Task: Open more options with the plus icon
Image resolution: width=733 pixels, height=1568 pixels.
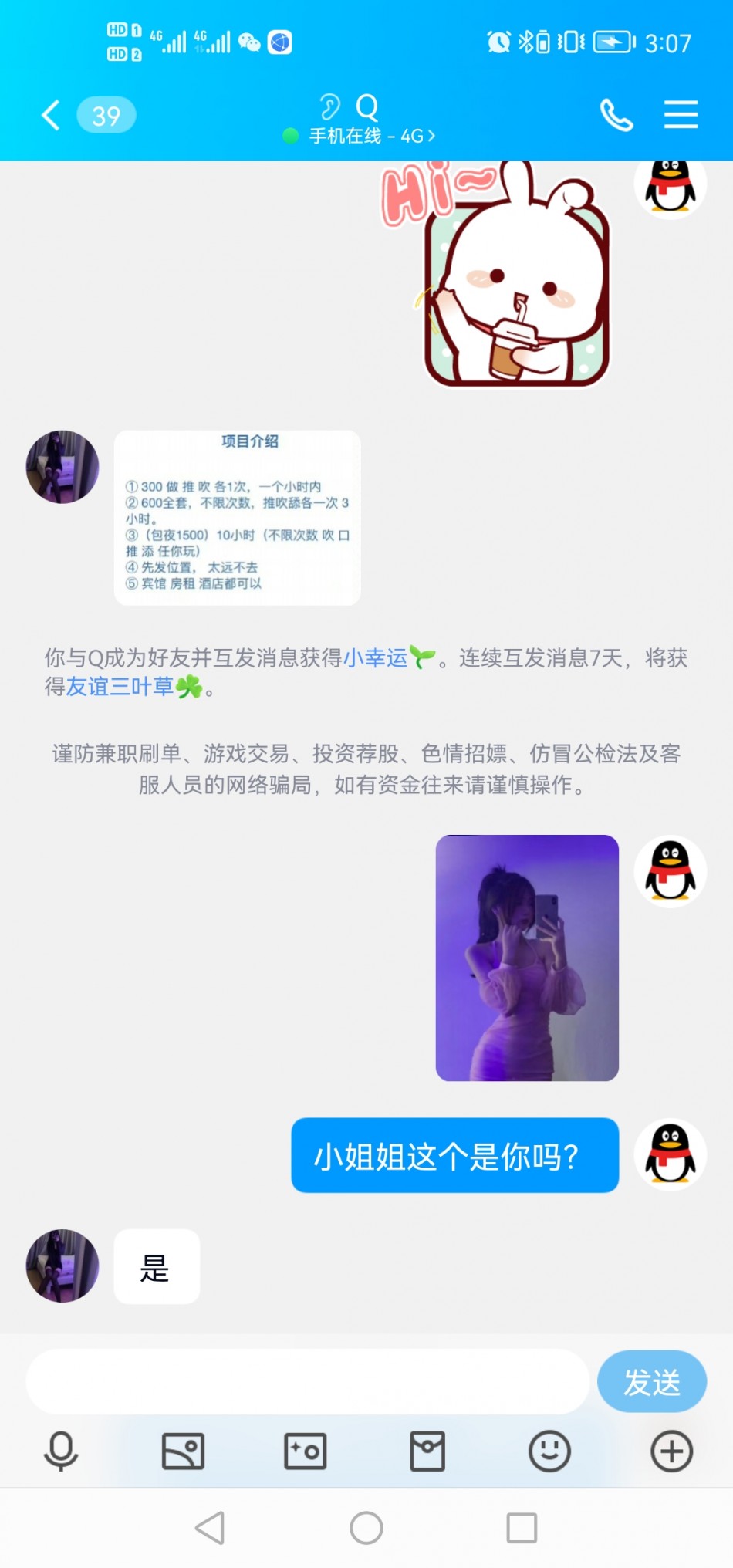Action: (671, 1451)
